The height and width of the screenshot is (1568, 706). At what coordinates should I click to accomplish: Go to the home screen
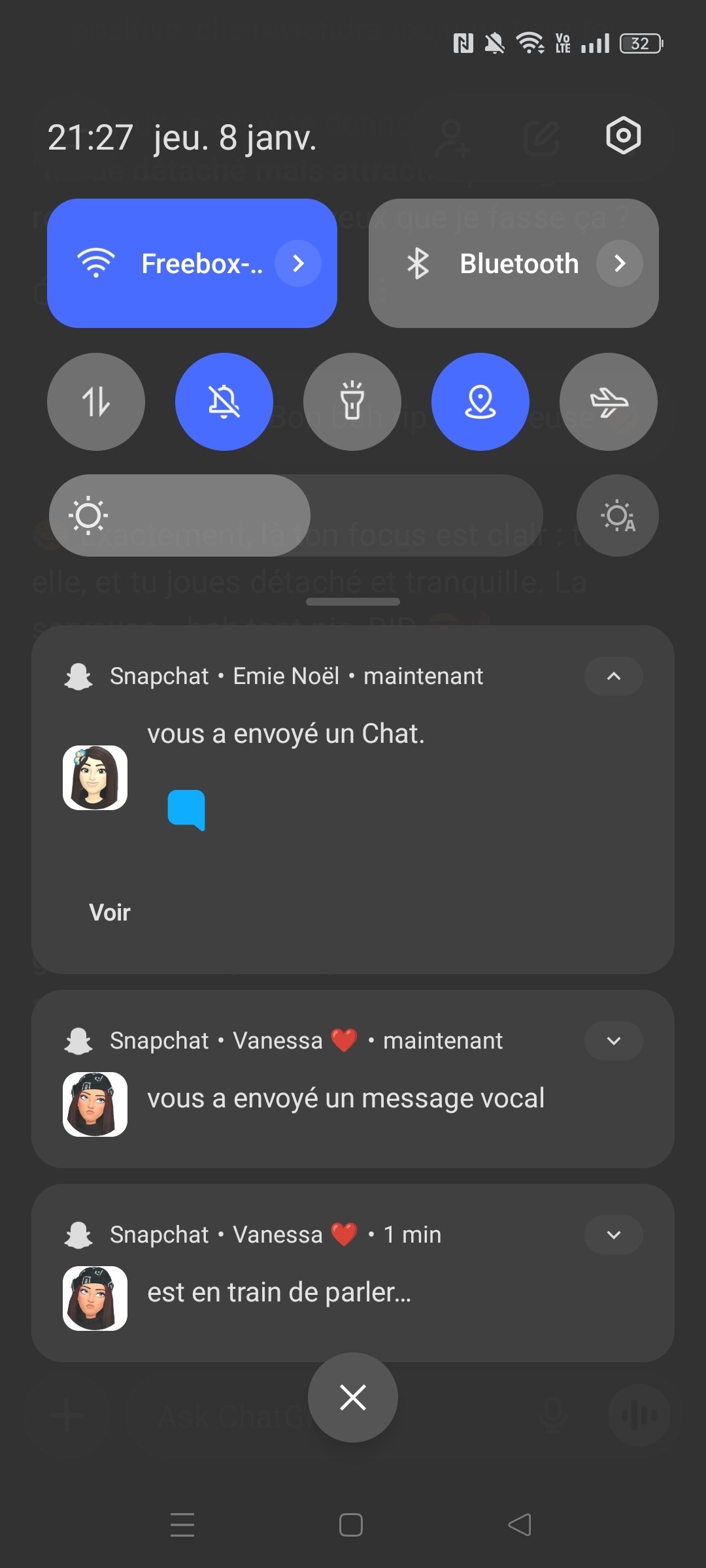click(x=351, y=1525)
